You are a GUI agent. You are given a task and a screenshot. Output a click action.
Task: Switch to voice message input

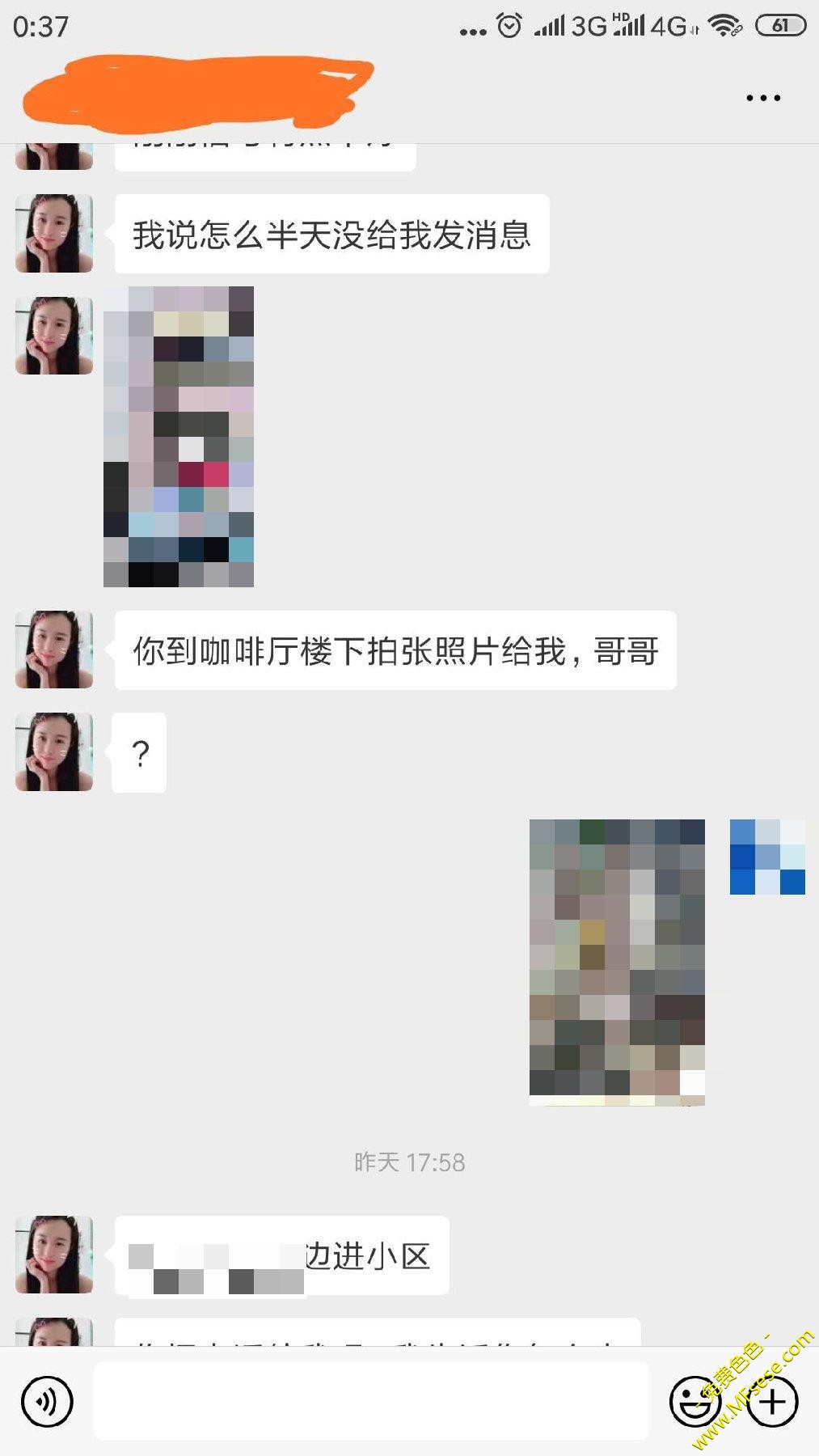48,1402
